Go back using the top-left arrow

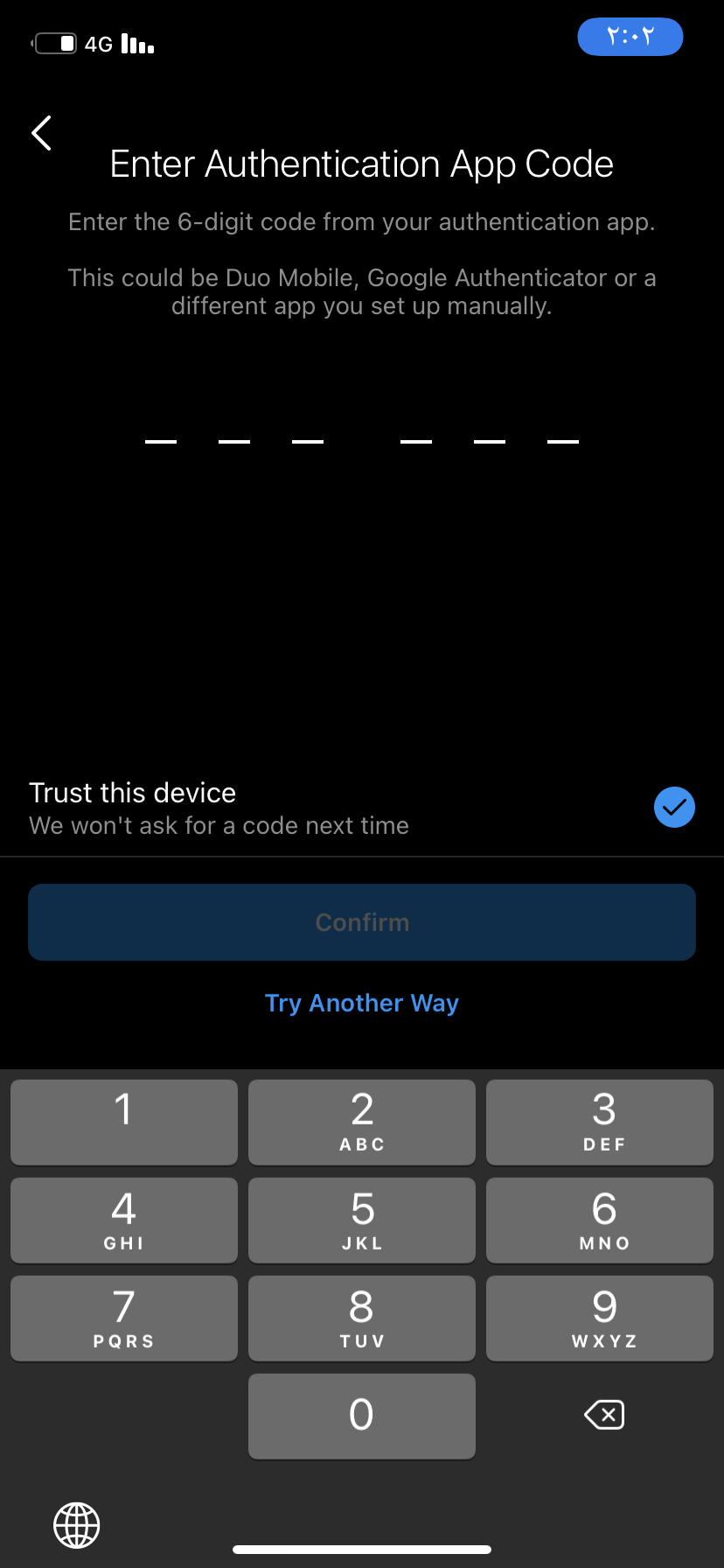41,133
